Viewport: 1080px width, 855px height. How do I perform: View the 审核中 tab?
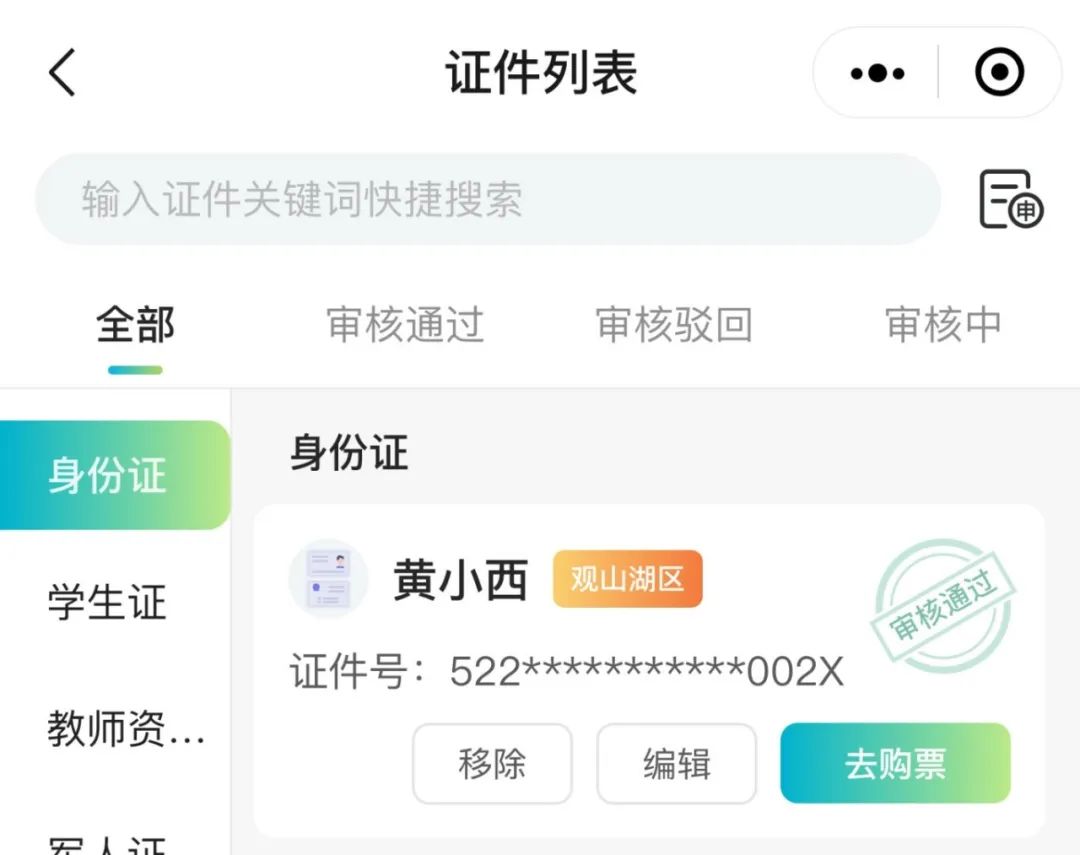coord(943,325)
